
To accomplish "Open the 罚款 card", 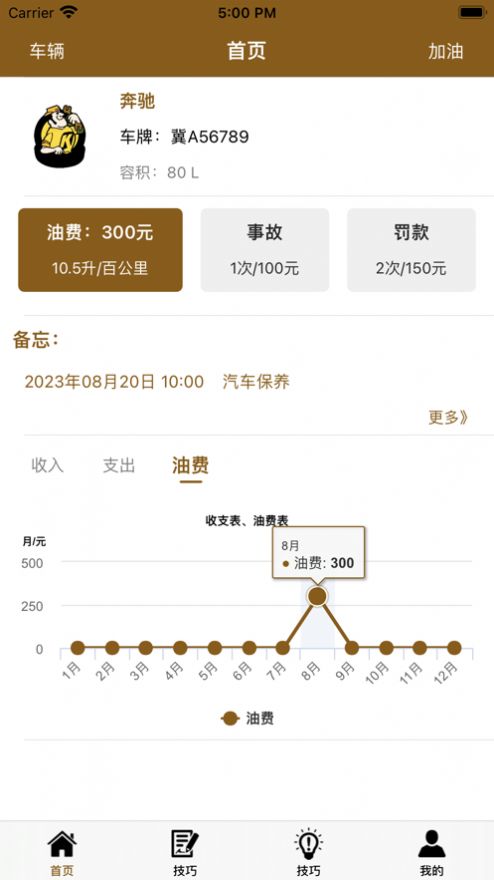I will click(x=411, y=250).
